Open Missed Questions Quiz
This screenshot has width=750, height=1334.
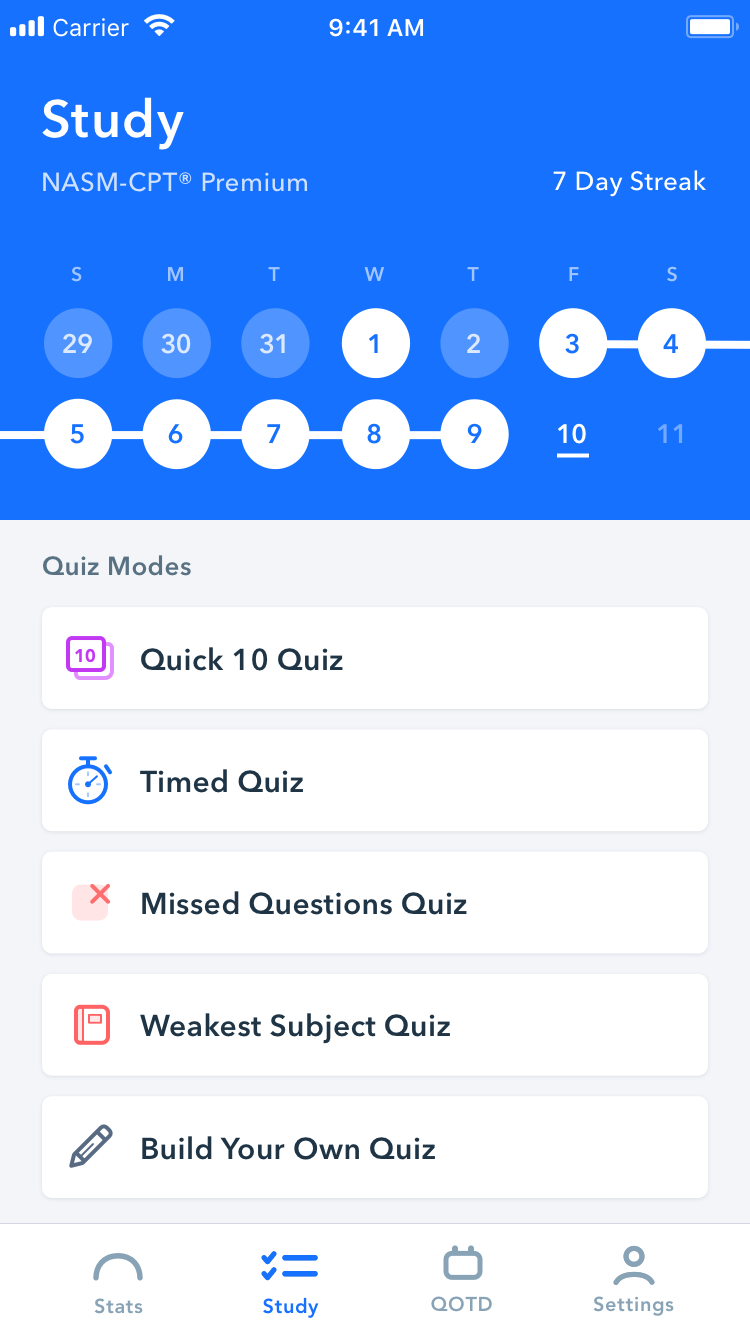(x=374, y=903)
